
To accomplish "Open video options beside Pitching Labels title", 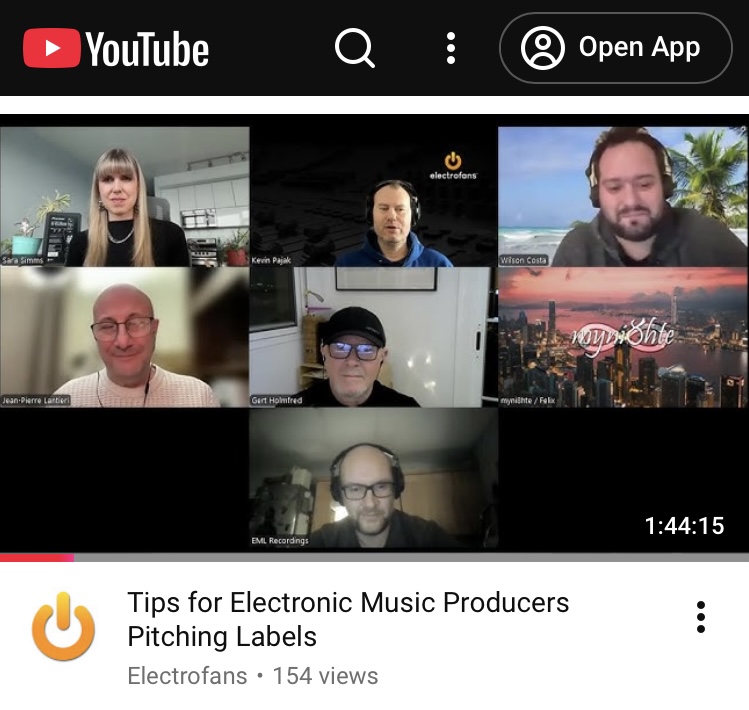I will 701,617.
